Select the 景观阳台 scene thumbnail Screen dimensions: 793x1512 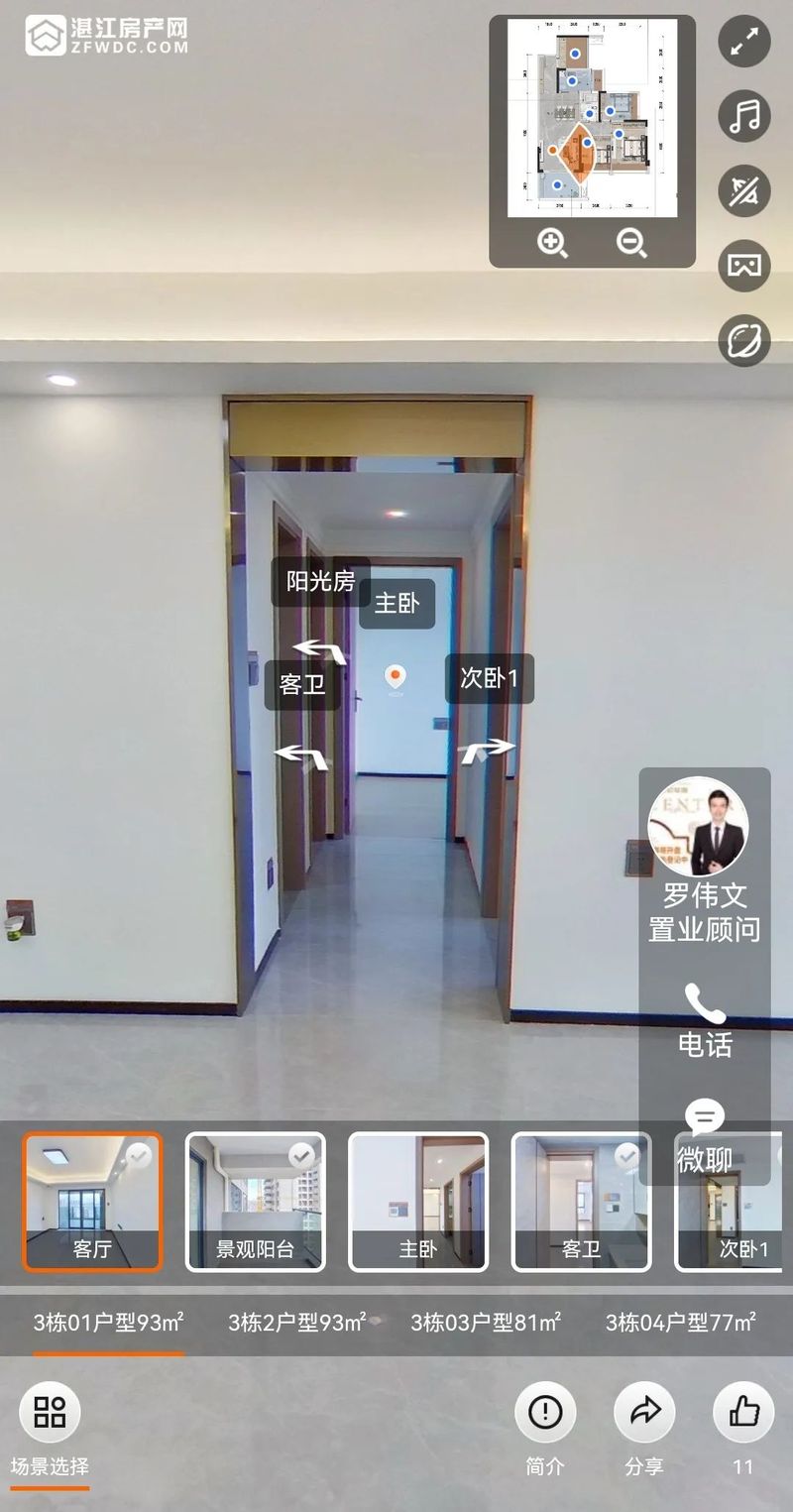(x=255, y=1202)
